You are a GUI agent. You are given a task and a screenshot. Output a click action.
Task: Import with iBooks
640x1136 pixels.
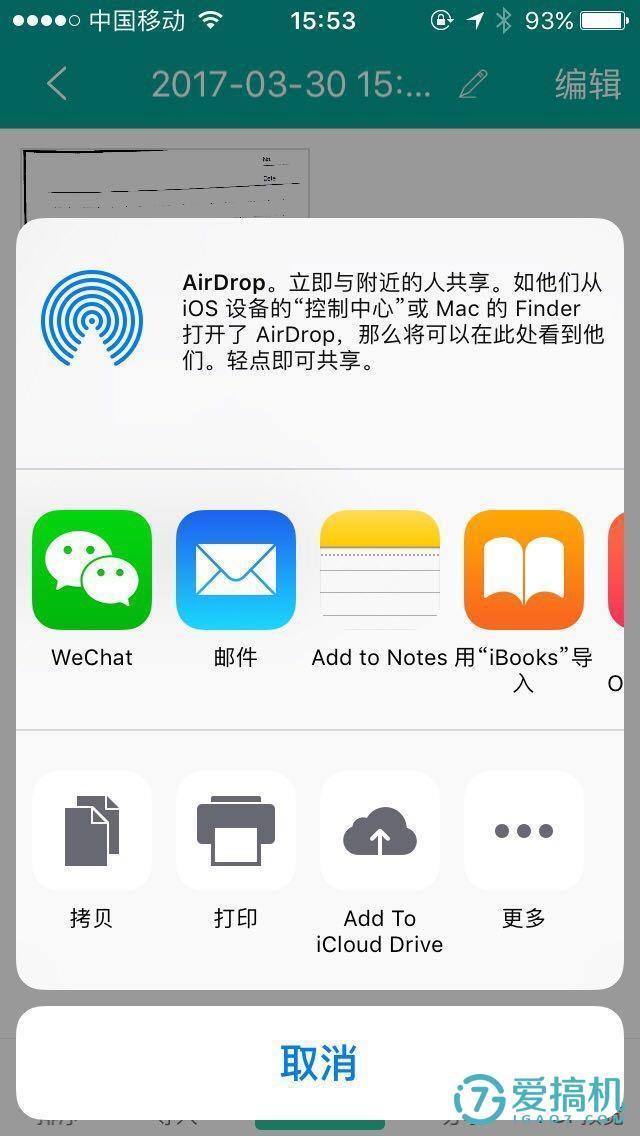click(x=524, y=570)
